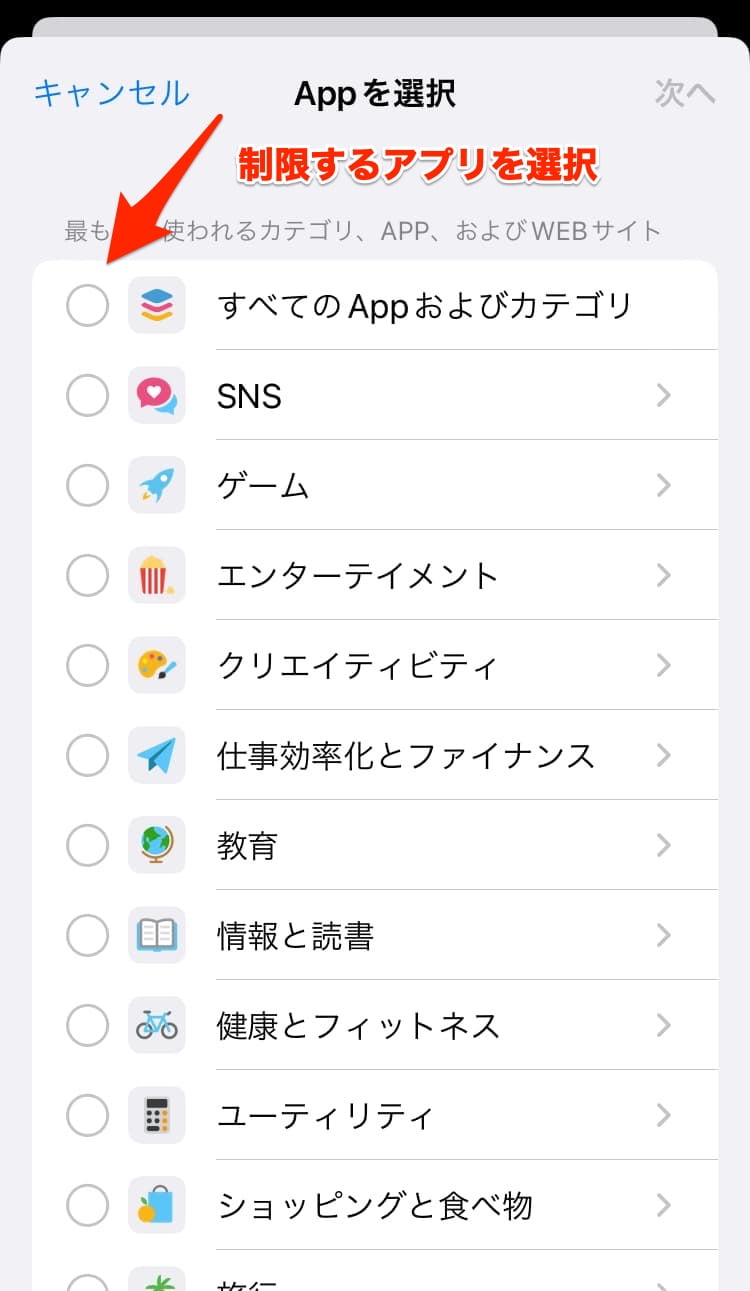Tap the rocket icon for ゲーム
This screenshot has height=1291, width=750.
[x=156, y=485]
